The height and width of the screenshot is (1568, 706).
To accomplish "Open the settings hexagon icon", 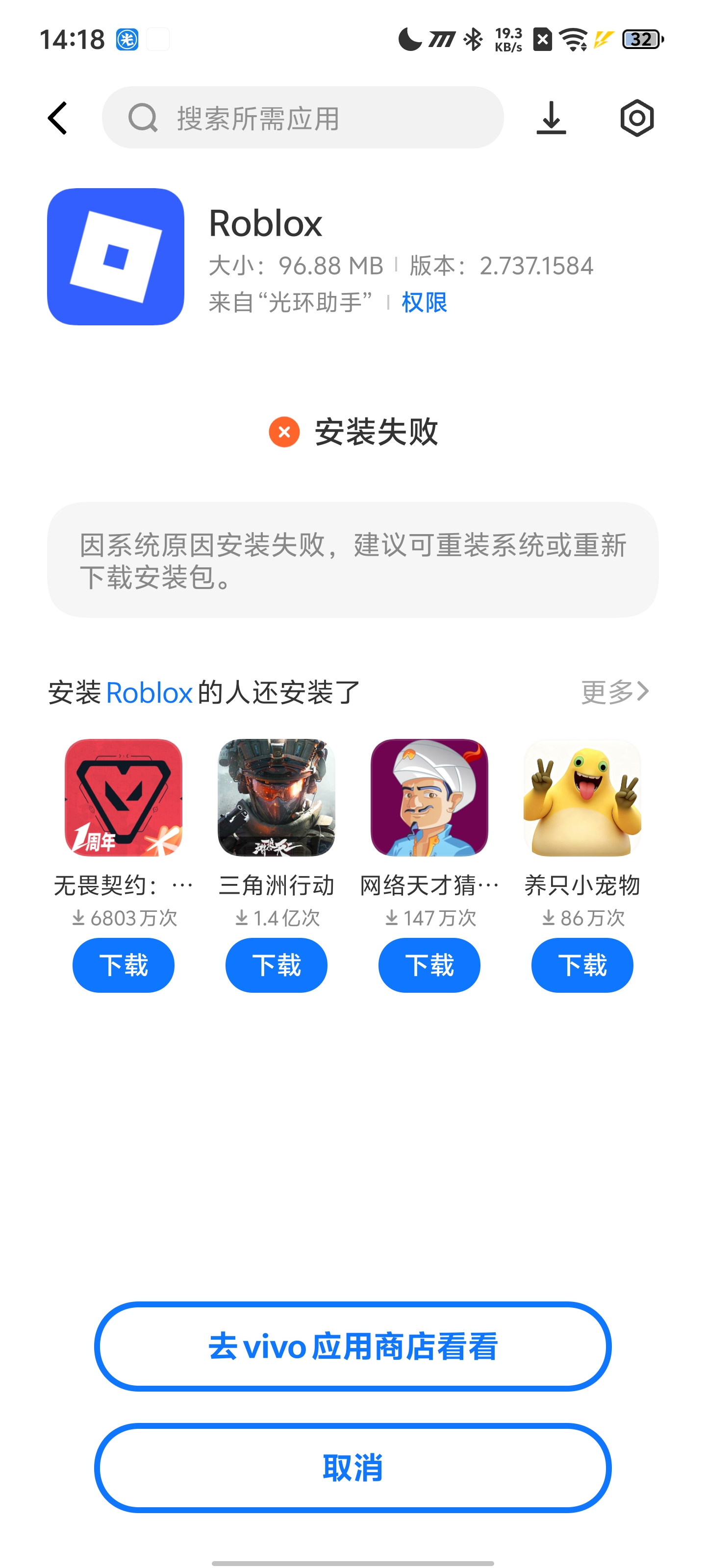I will [x=636, y=118].
